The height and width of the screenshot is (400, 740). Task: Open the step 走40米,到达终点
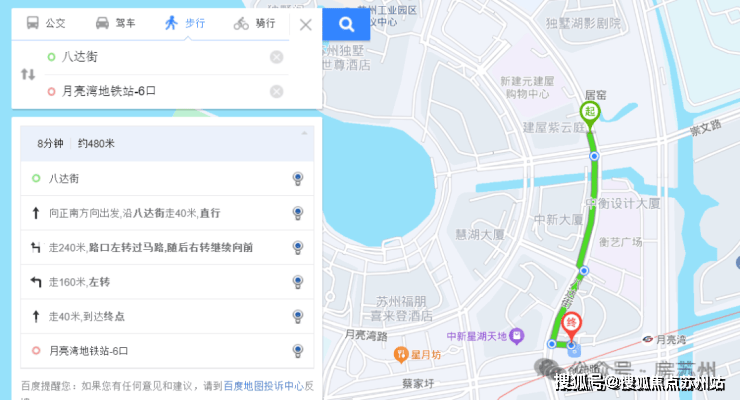(160, 316)
